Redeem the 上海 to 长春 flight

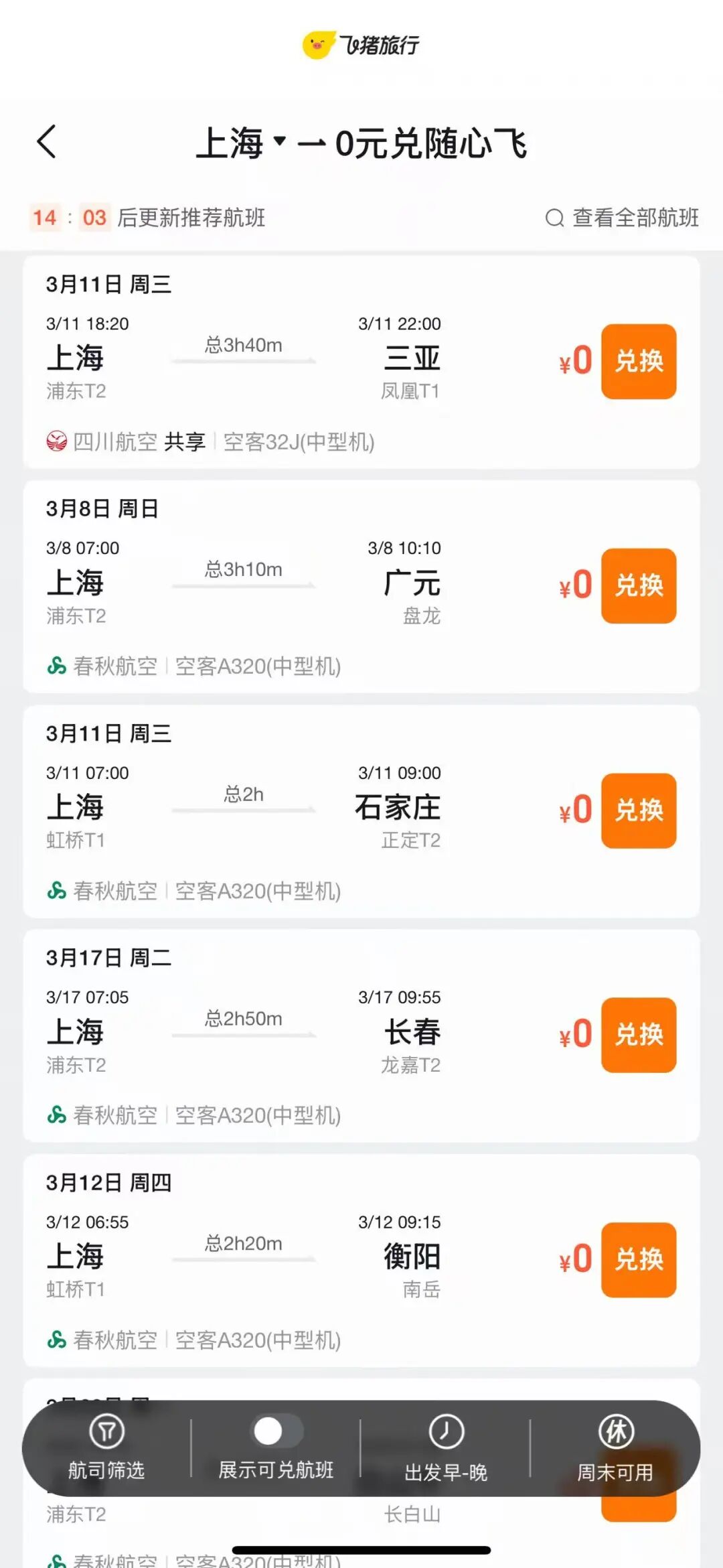point(638,1035)
